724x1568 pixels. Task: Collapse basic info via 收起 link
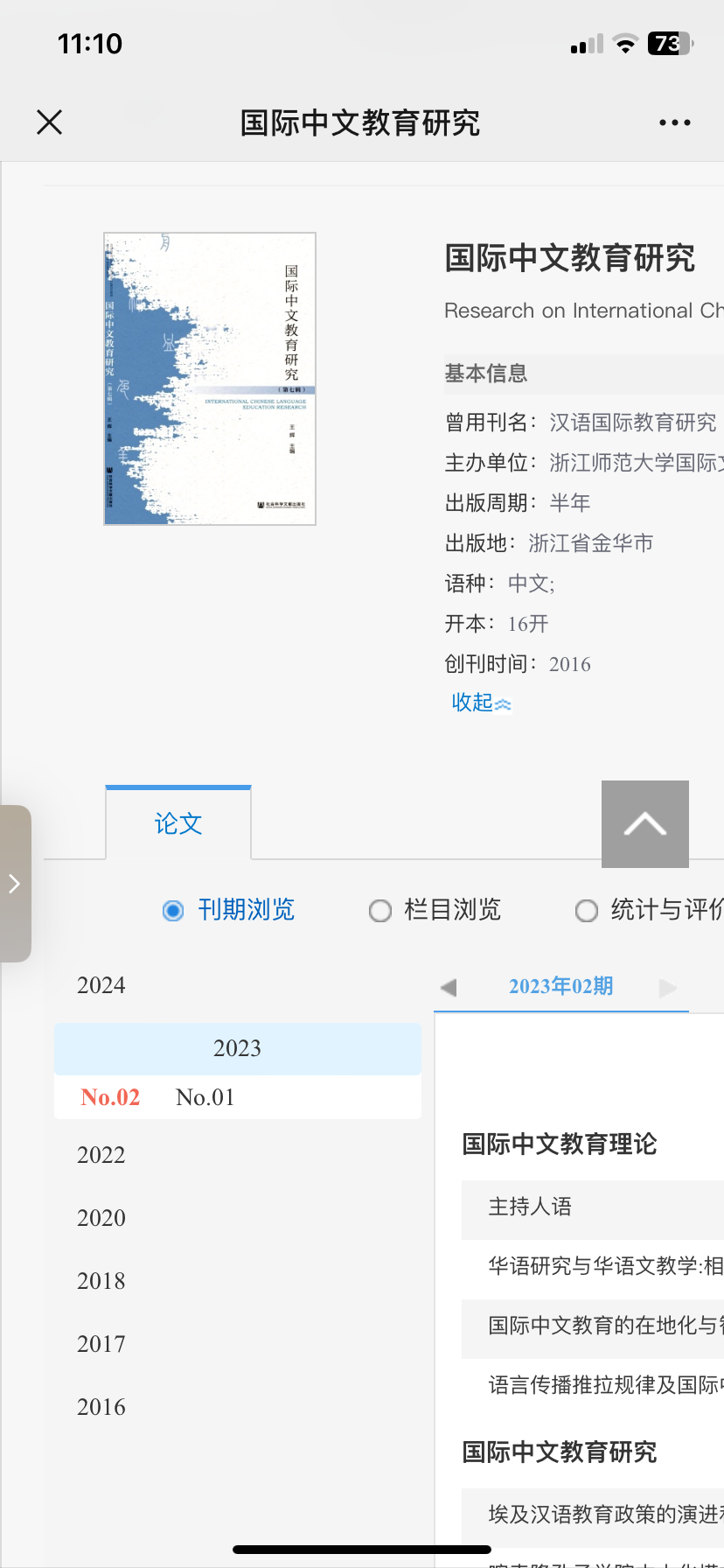[x=481, y=703]
